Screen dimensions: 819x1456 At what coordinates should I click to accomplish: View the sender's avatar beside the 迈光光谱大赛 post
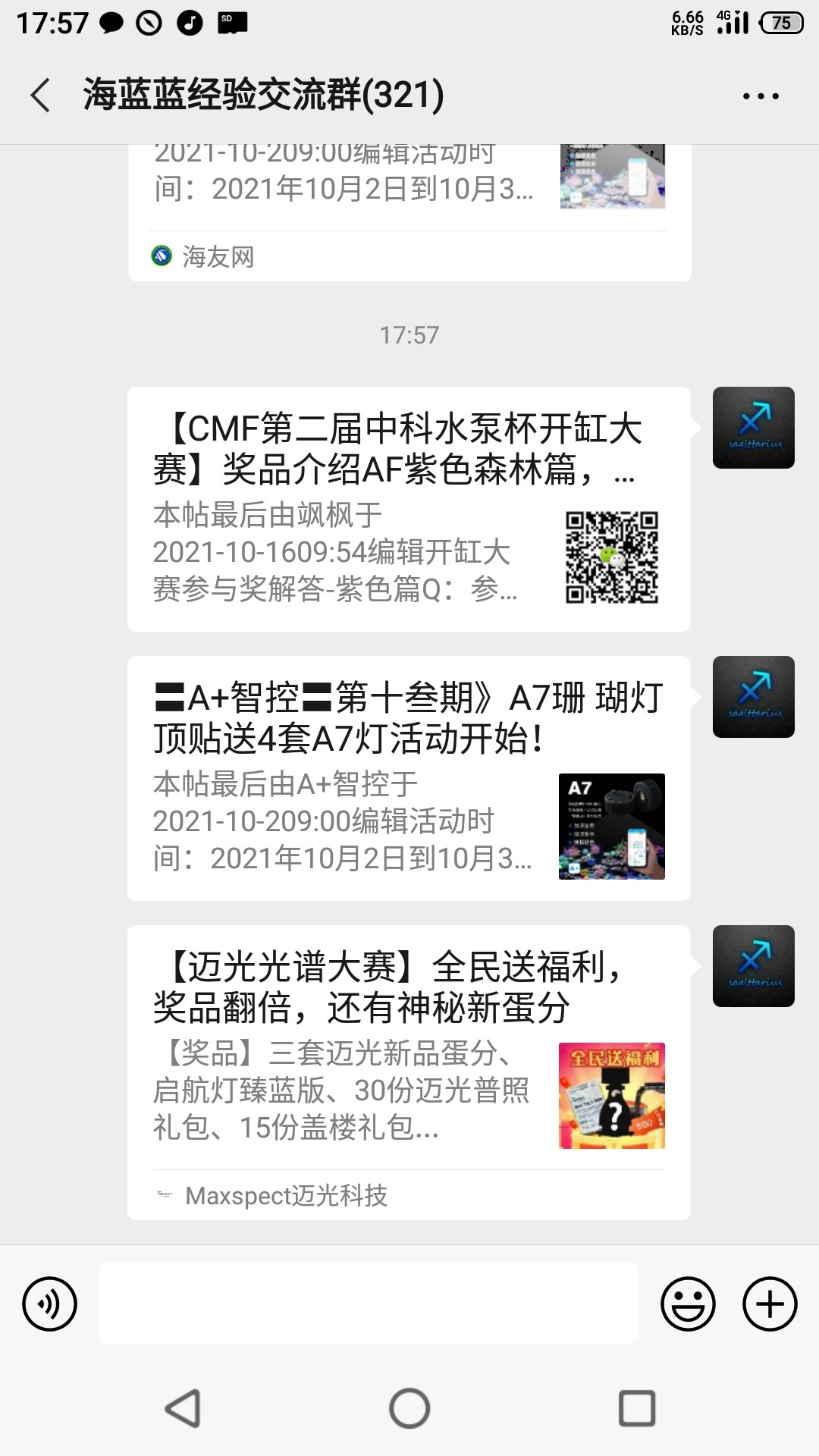753,966
